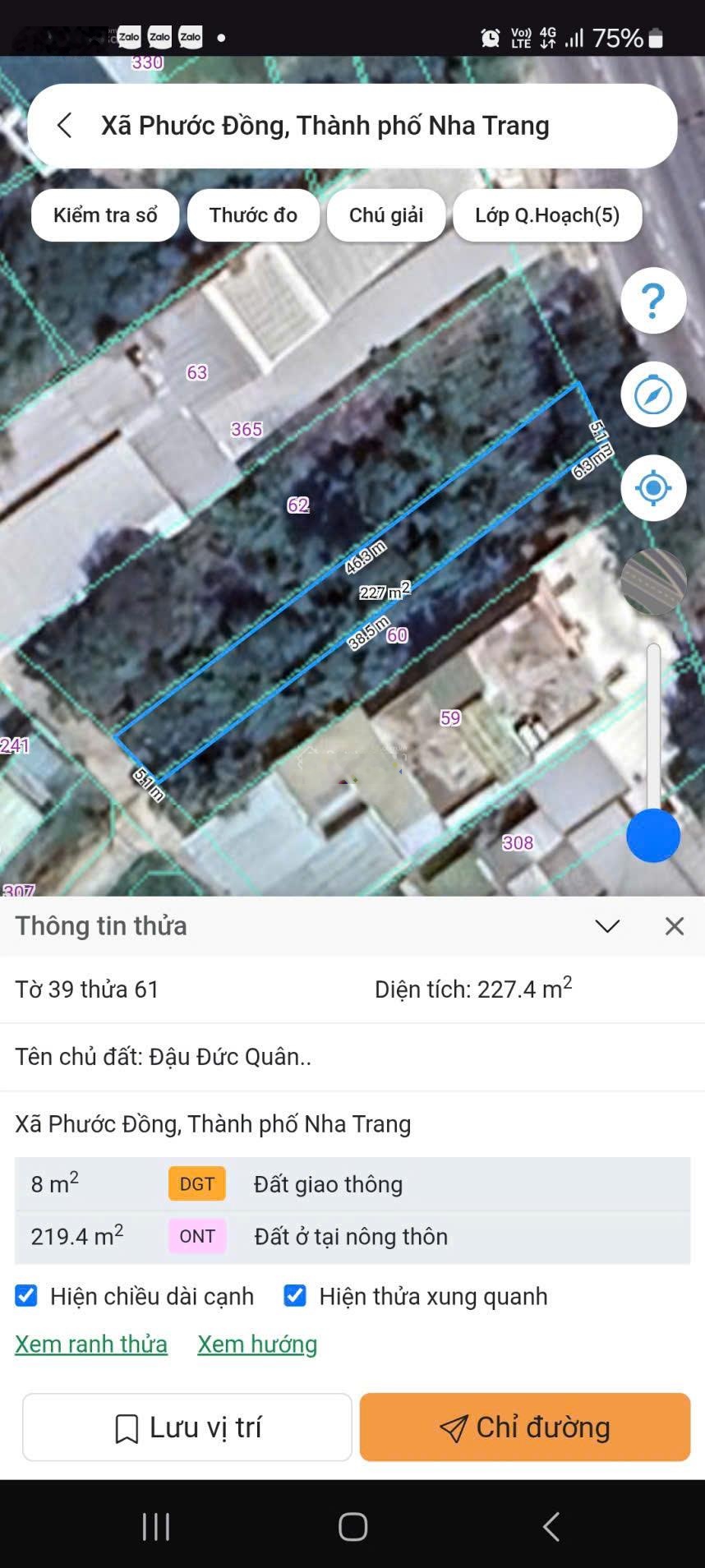
Task: Tap the bookmark icon in Lưu vị trí
Action: coord(126,1427)
